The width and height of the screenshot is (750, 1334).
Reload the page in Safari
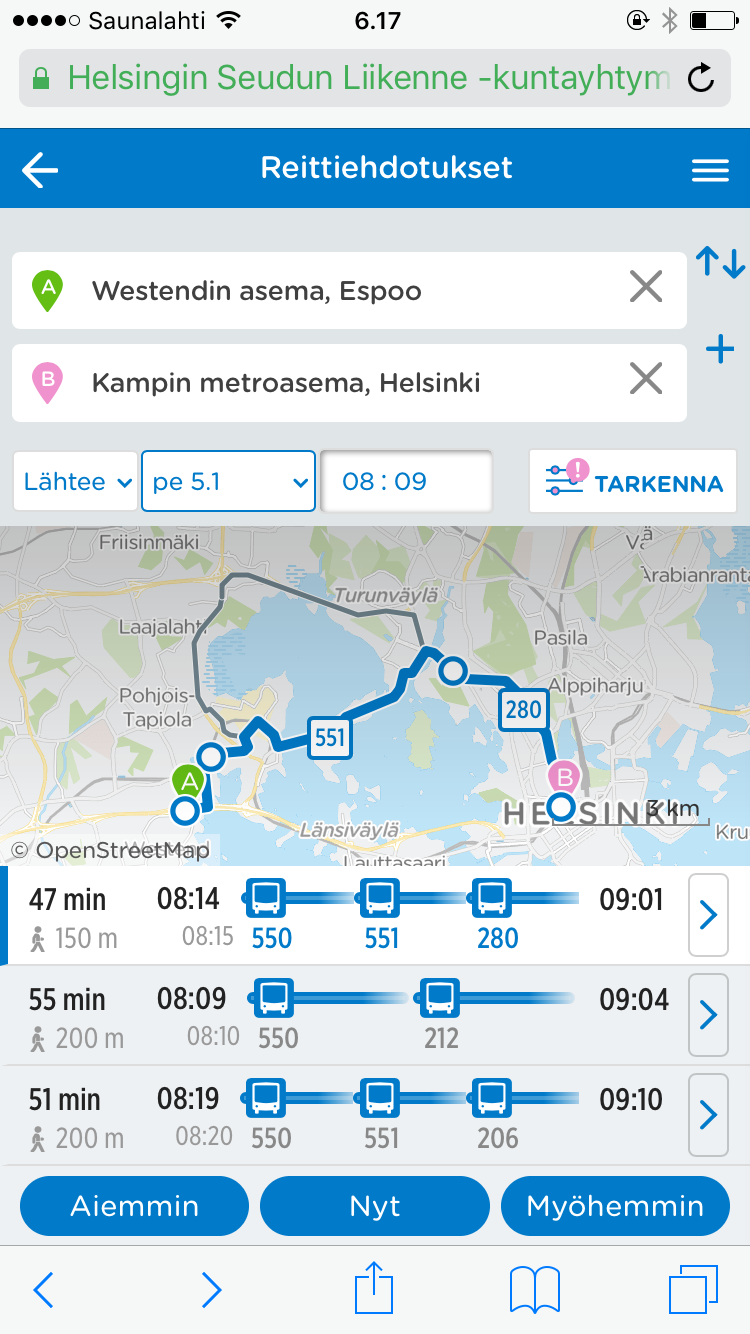point(702,78)
